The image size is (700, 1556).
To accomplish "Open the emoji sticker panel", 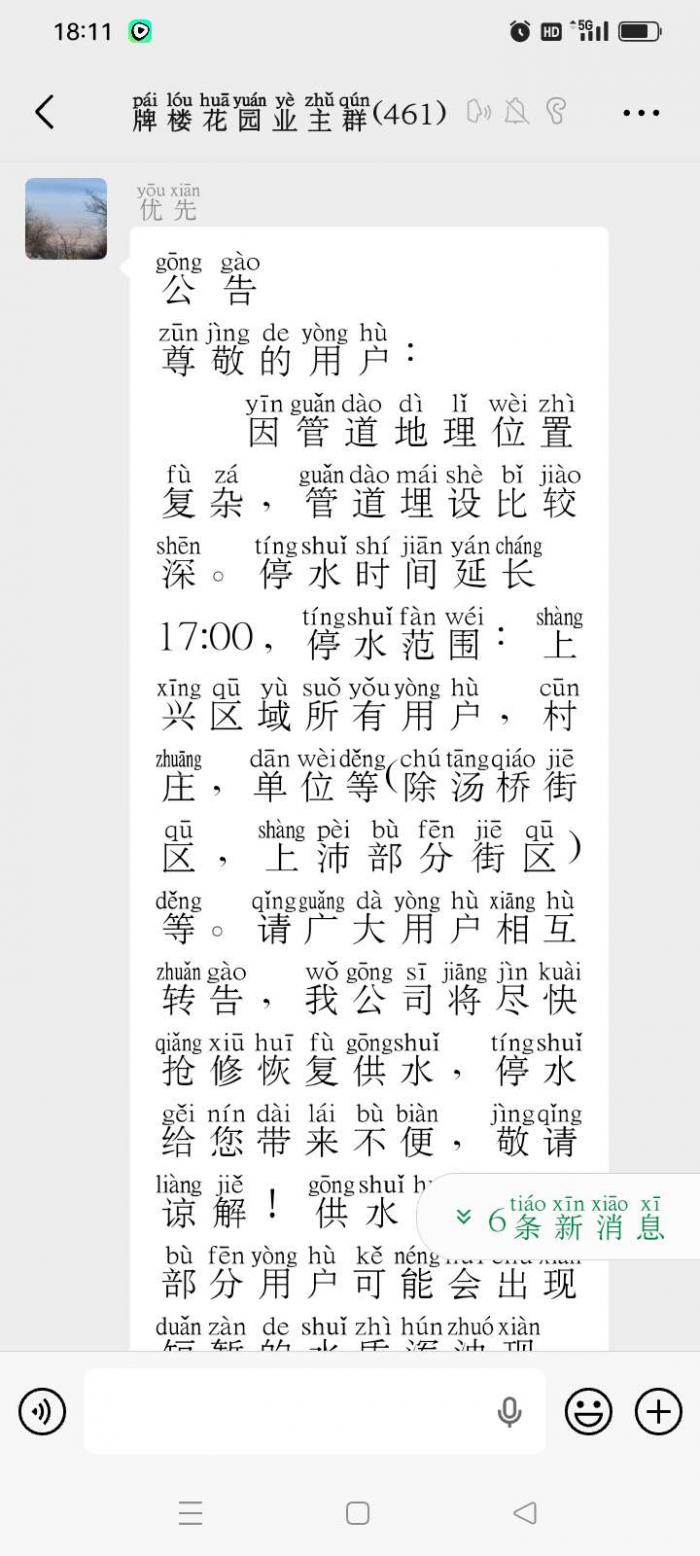I will click(x=589, y=1411).
